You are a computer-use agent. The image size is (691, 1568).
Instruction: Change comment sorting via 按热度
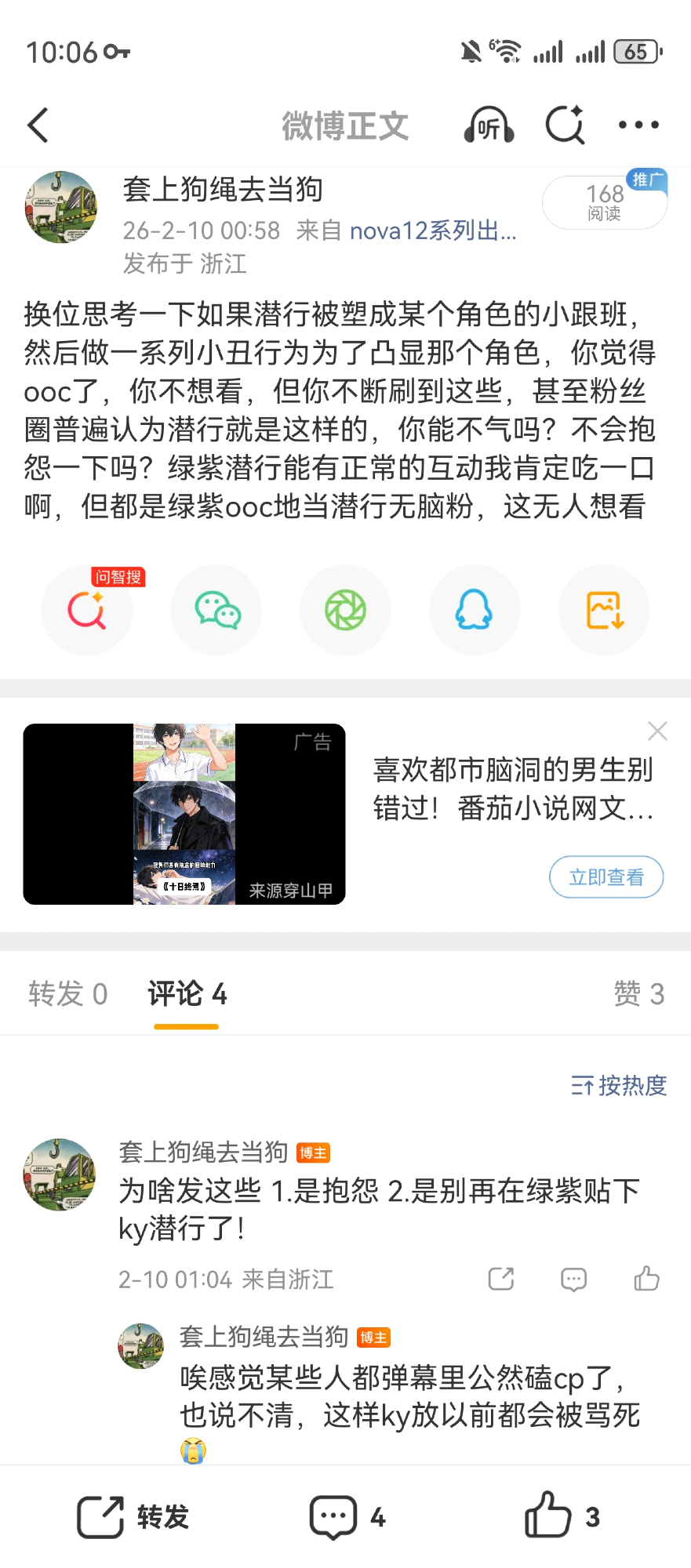click(x=619, y=1086)
